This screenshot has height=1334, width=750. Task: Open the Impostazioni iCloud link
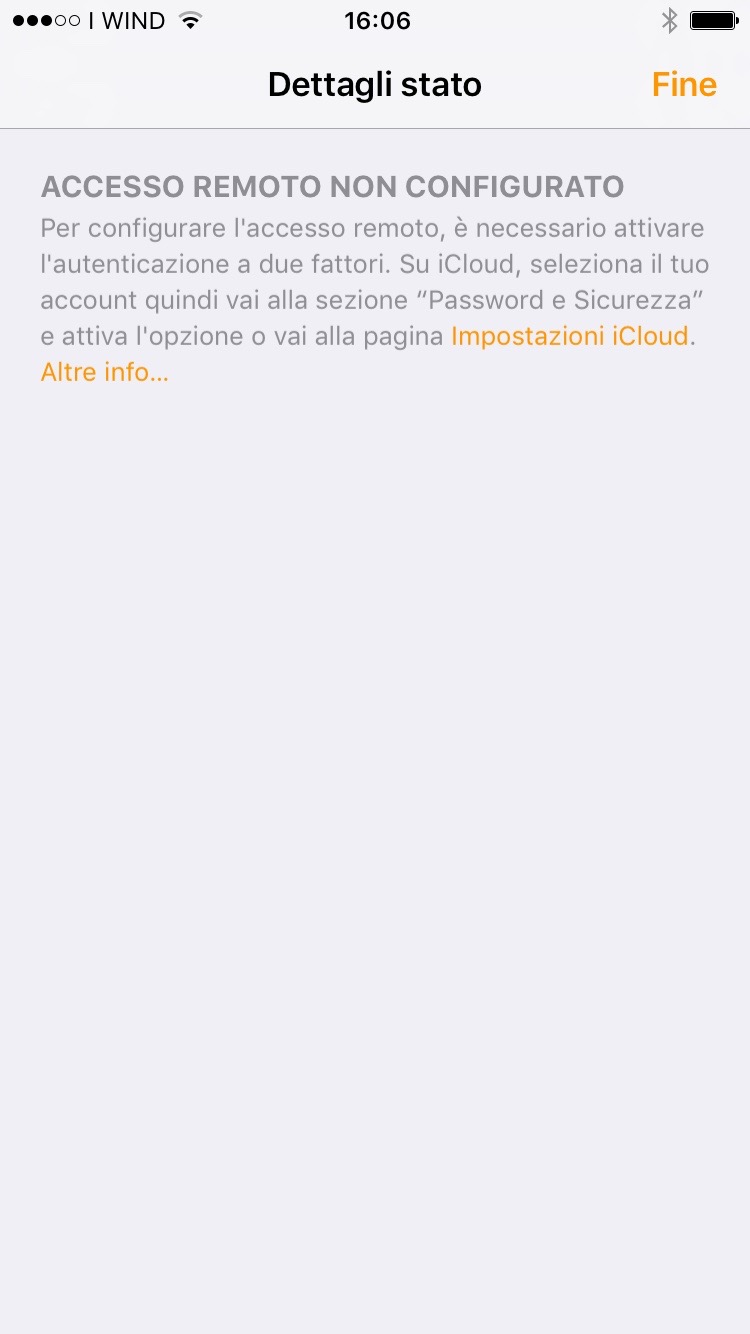(570, 336)
